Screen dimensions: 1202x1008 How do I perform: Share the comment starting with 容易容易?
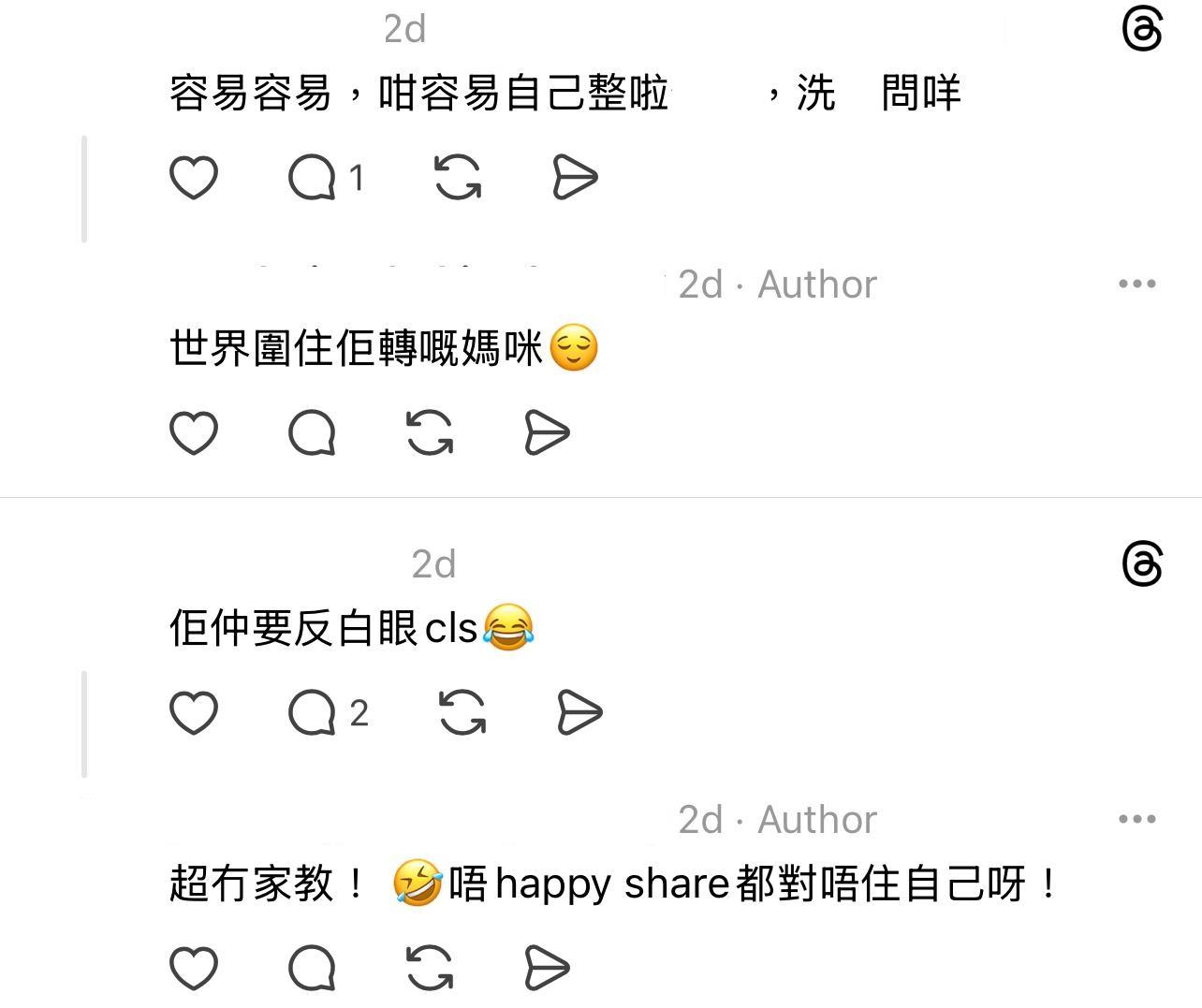coord(575,178)
